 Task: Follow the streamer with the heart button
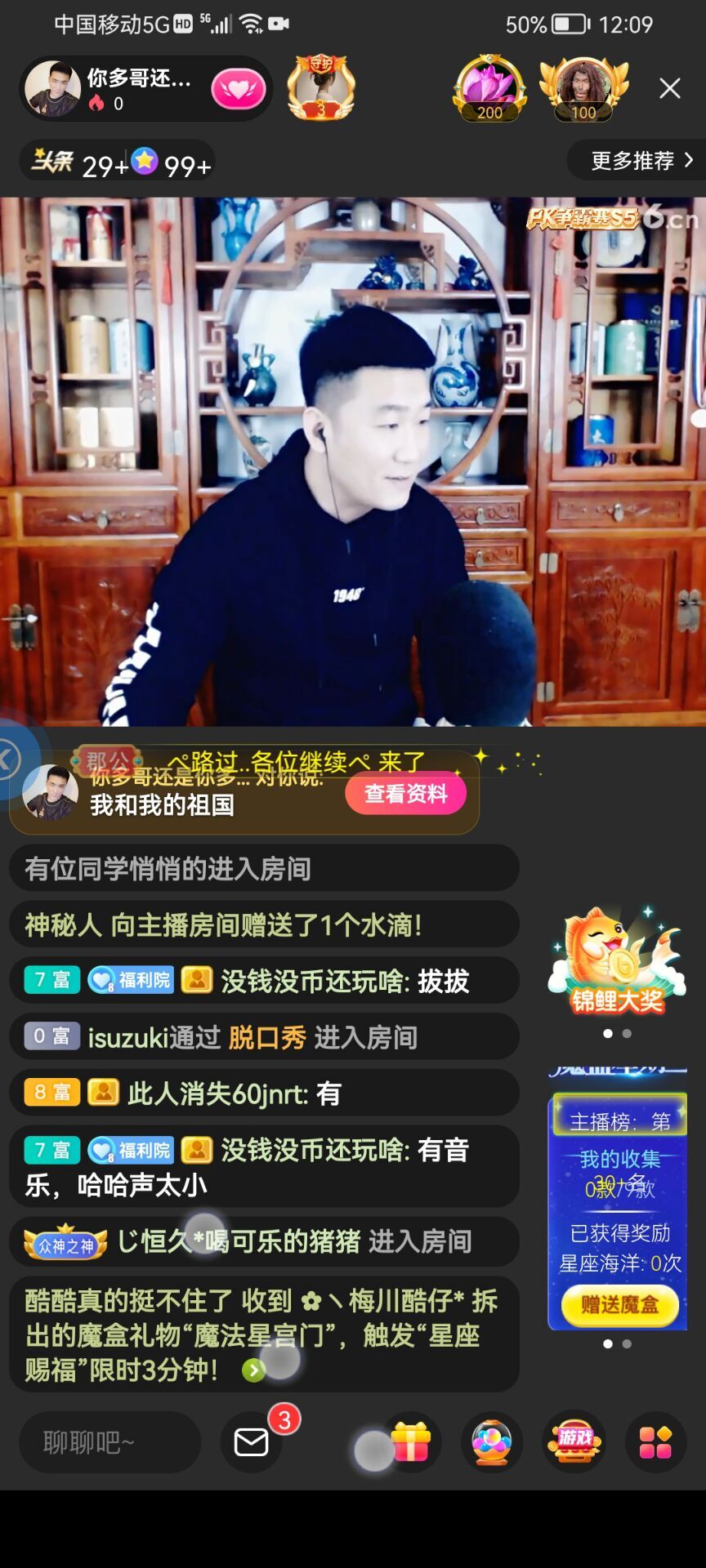(x=238, y=89)
